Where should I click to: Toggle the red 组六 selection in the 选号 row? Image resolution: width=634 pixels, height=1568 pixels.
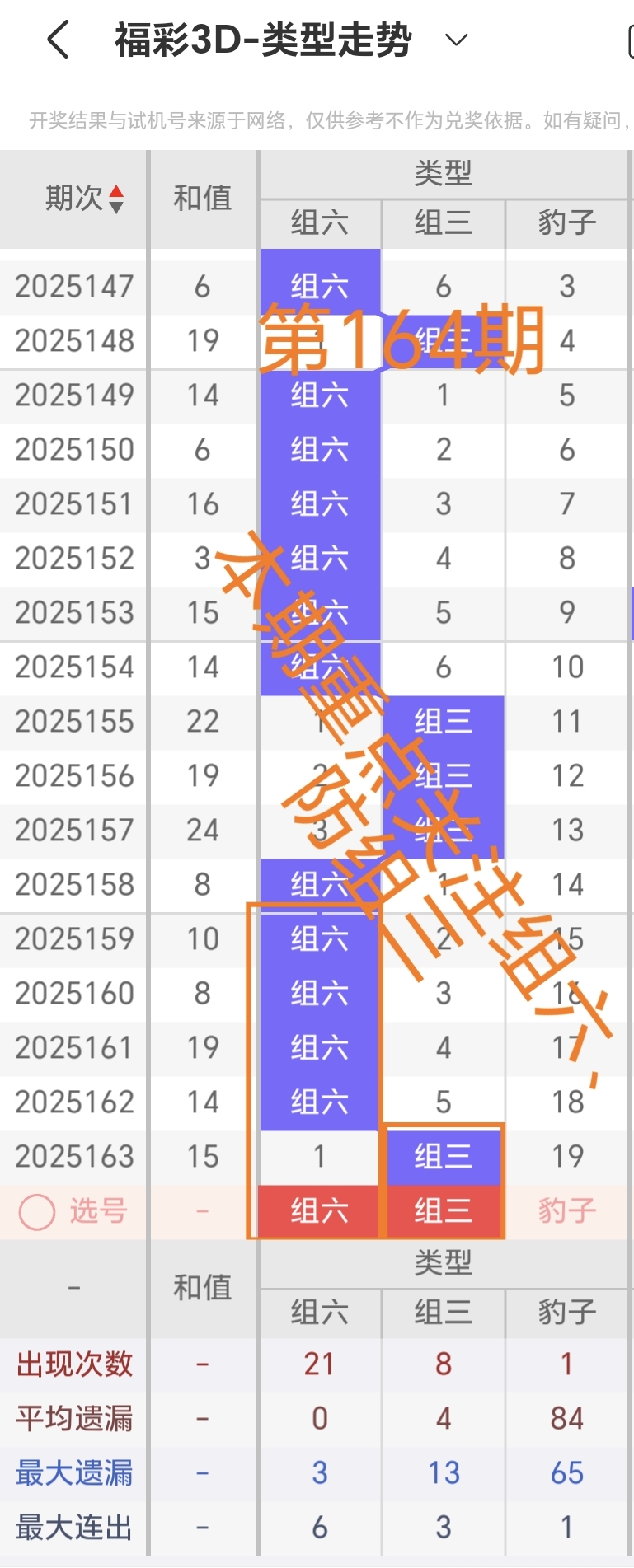click(x=319, y=1210)
